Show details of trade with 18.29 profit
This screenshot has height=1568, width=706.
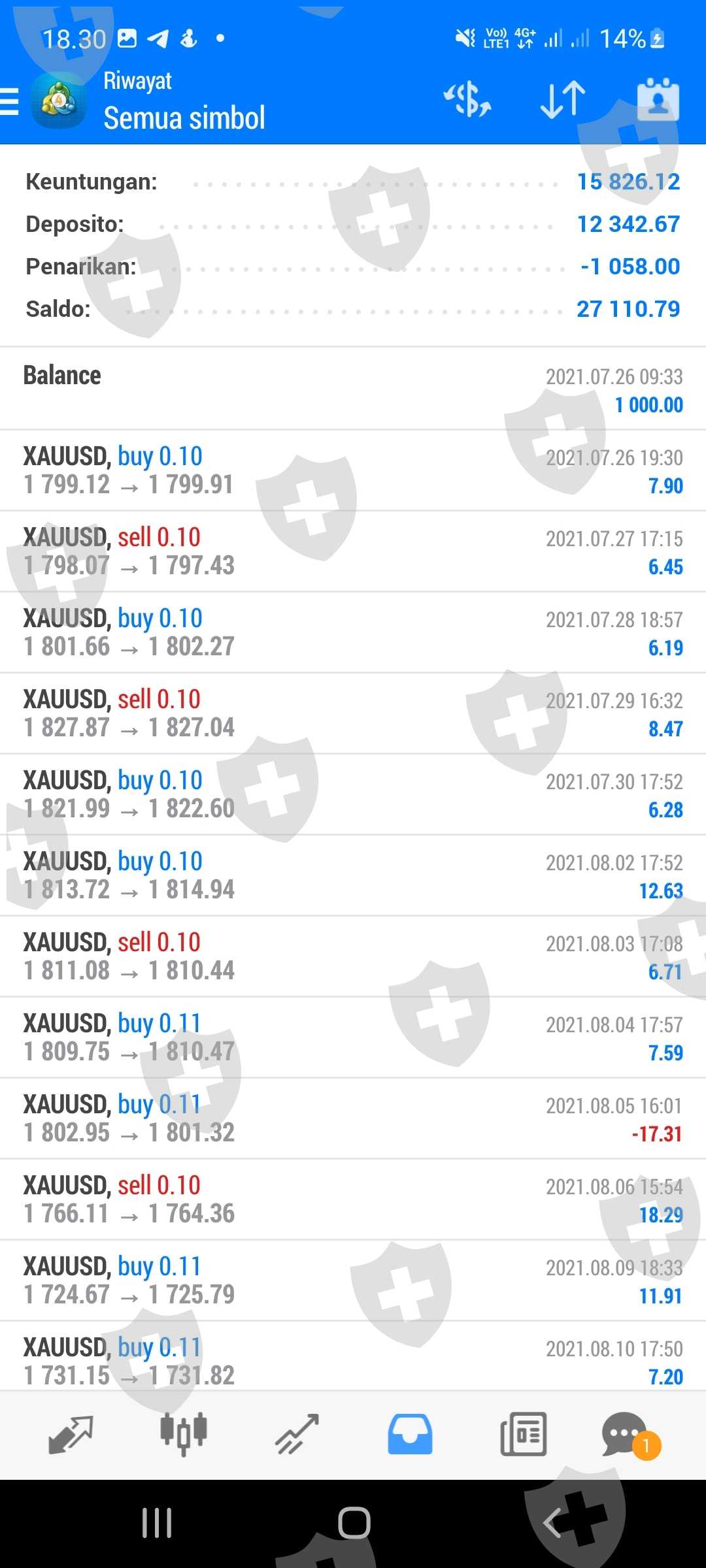click(x=353, y=1200)
